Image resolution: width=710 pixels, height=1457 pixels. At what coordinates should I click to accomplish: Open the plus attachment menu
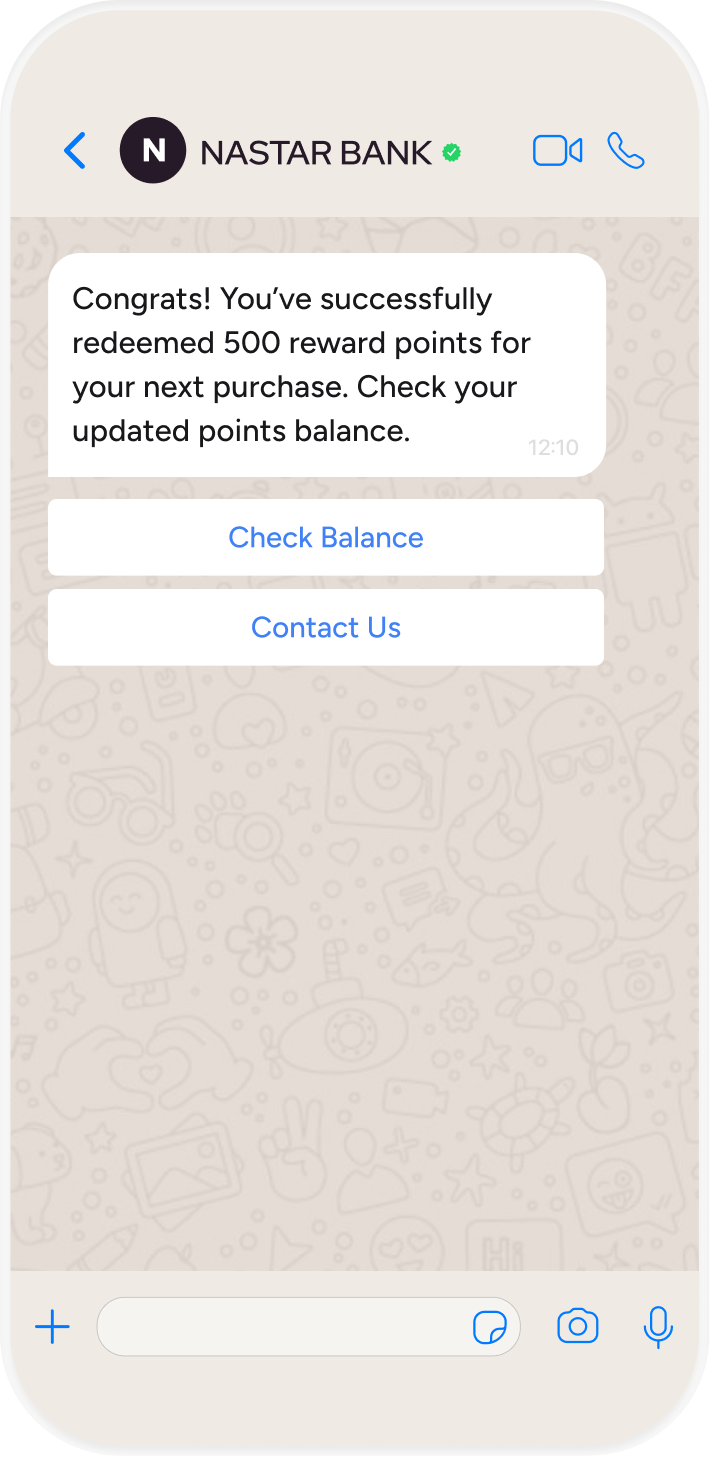pyautogui.click(x=52, y=1328)
